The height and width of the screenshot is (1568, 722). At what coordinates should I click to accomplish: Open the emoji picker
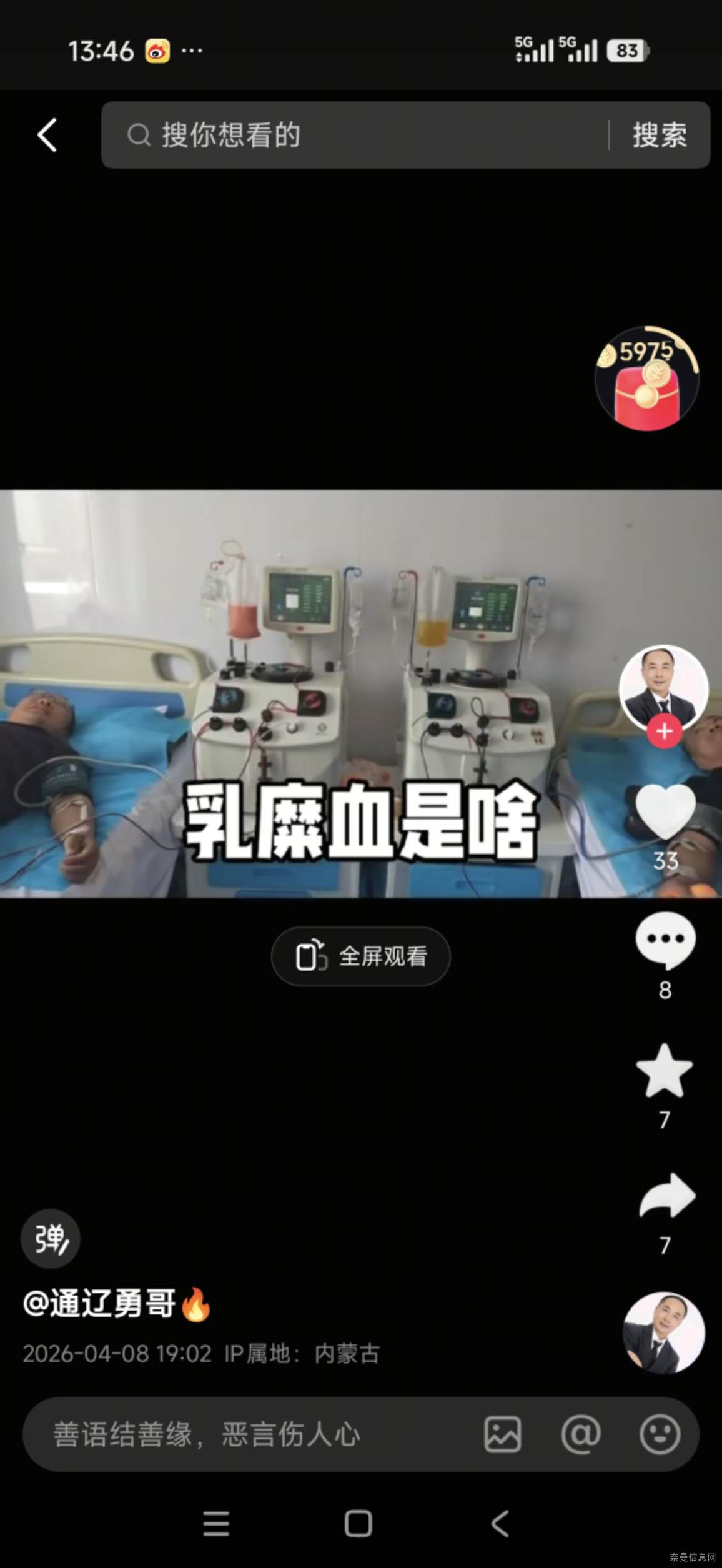click(660, 1434)
